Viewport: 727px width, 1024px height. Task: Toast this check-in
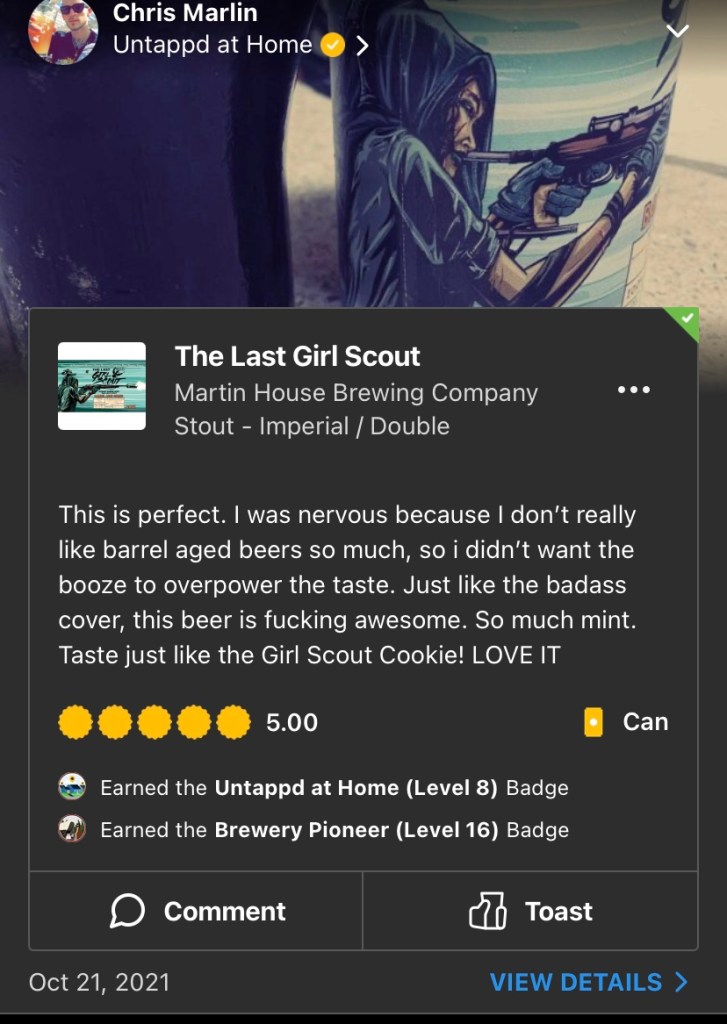(530, 911)
